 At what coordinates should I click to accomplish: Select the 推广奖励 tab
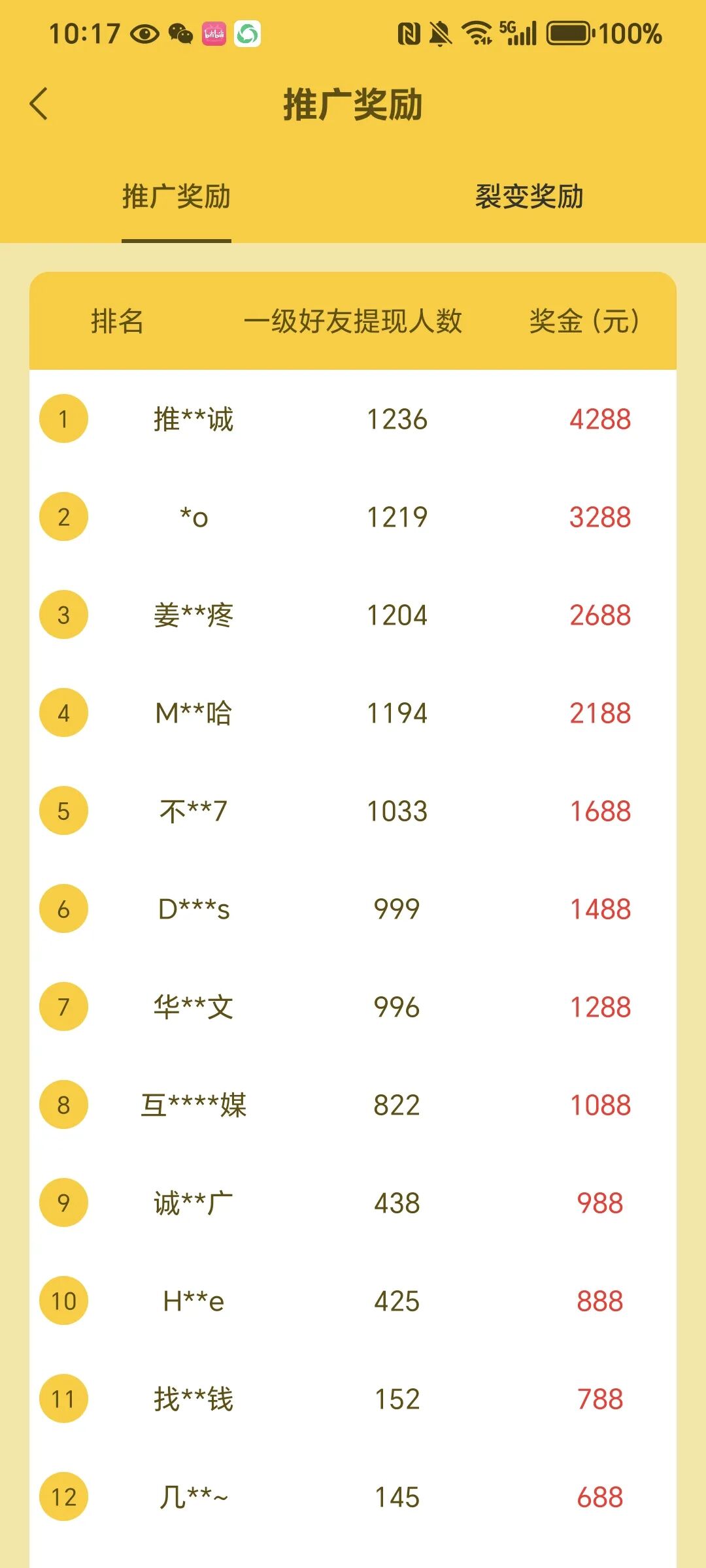coord(176,197)
